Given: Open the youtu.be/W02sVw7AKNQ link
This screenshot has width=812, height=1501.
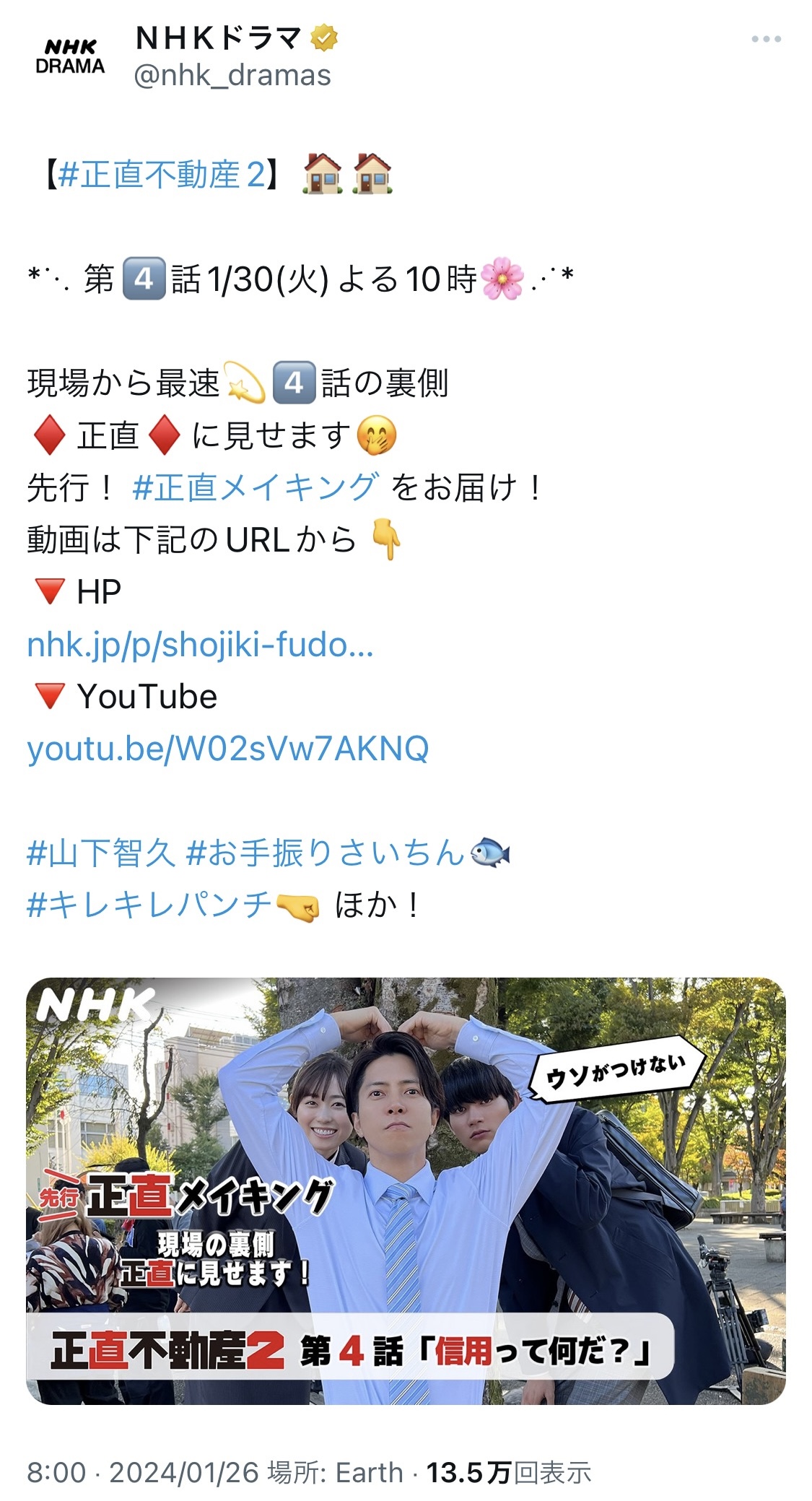Looking at the screenshot, I should [228, 748].
